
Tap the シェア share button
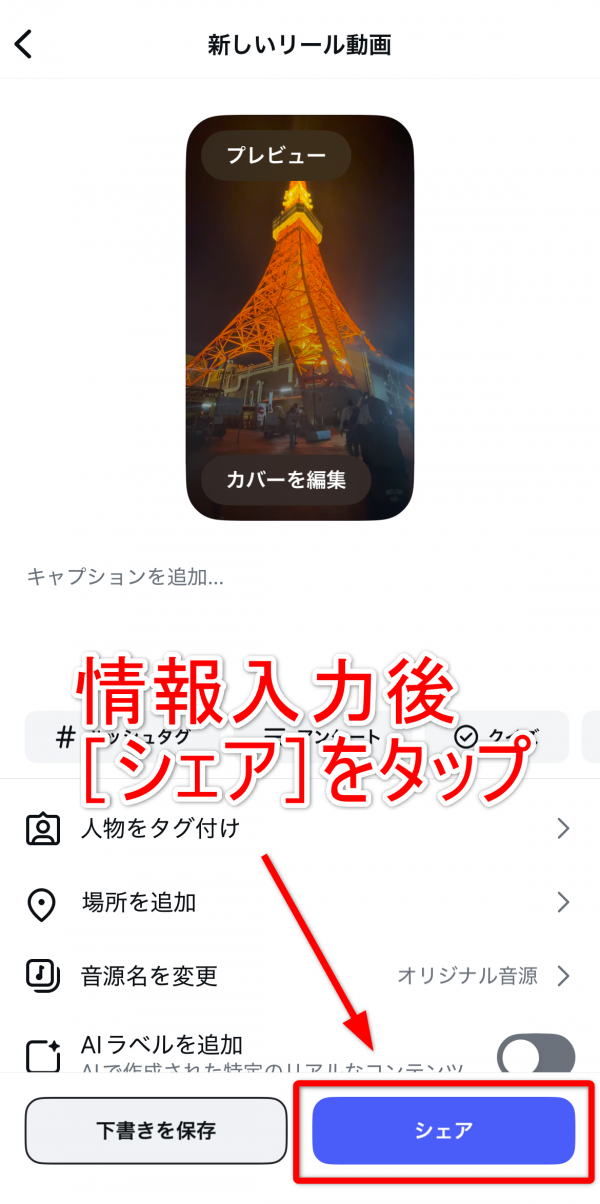point(444,1131)
